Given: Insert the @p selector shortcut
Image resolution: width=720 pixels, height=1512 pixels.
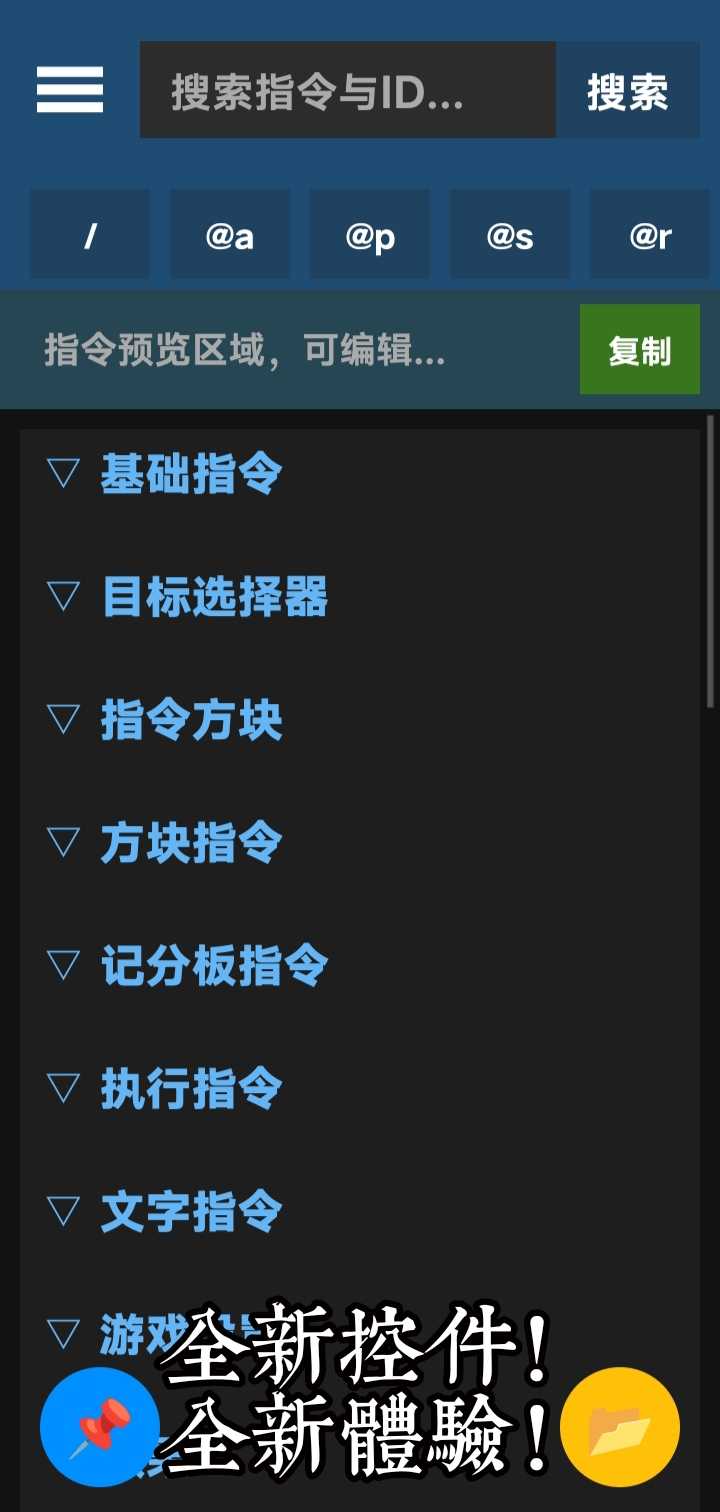Looking at the screenshot, I should tap(370, 235).
